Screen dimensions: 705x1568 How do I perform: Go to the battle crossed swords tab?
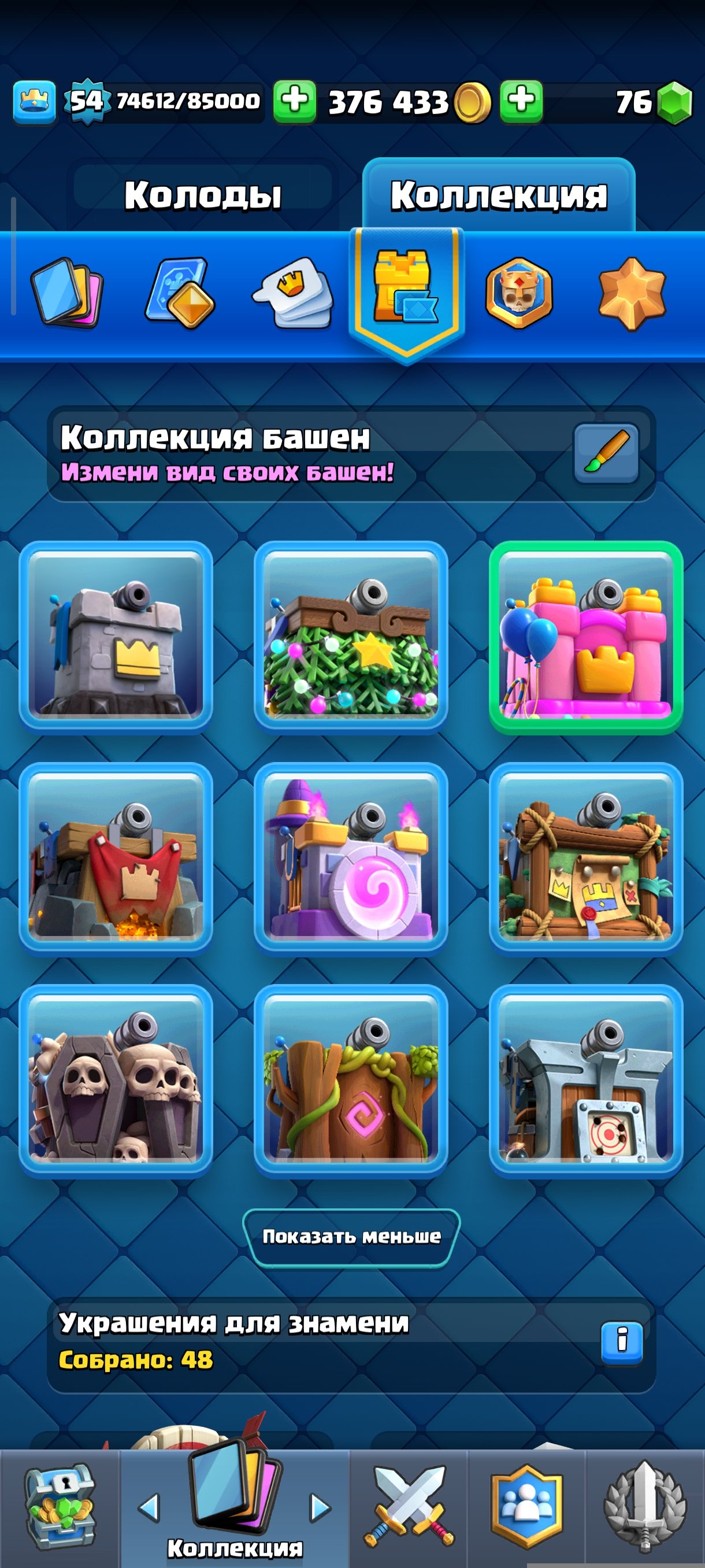409,1507
